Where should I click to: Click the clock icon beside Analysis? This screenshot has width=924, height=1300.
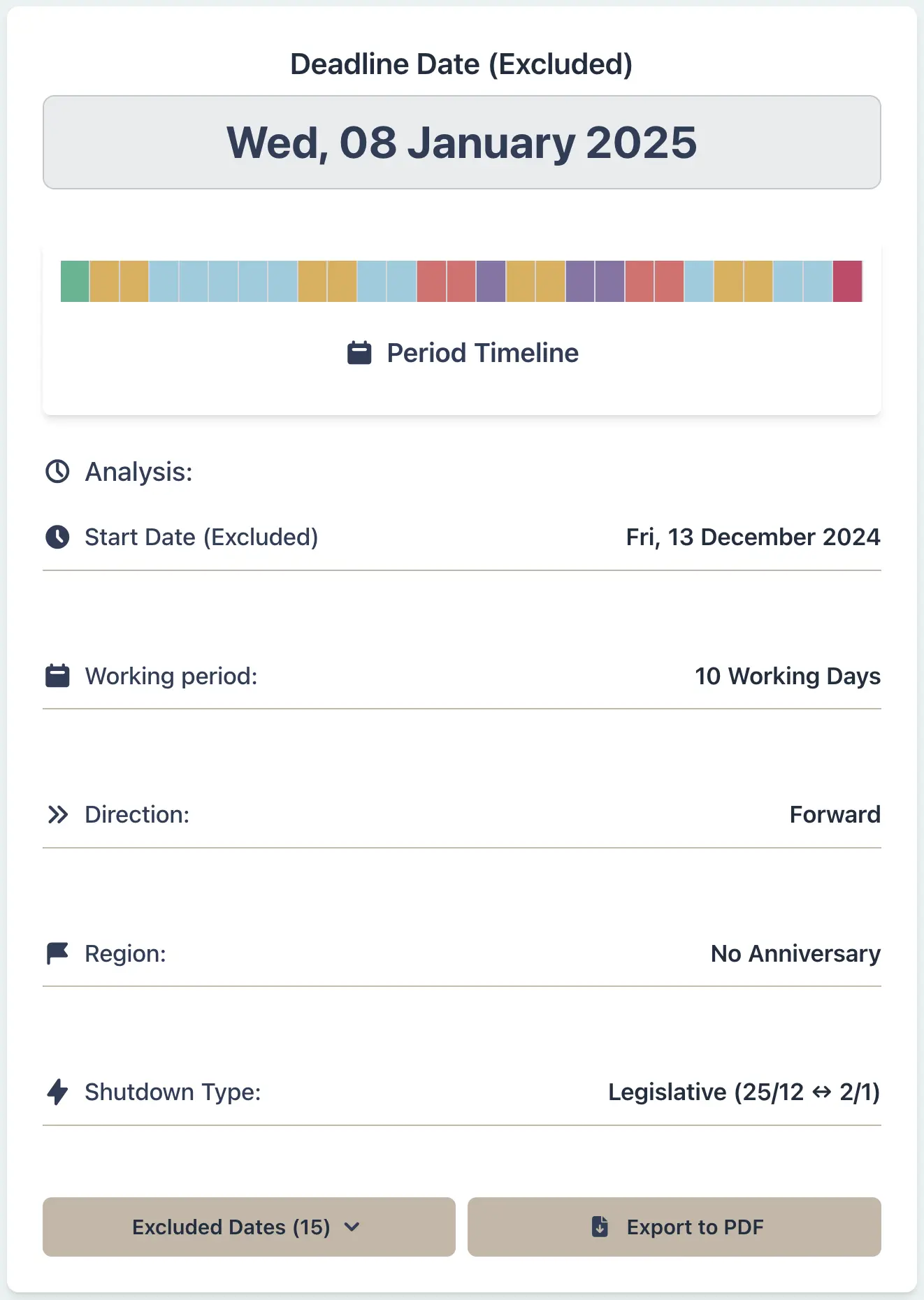pos(57,472)
